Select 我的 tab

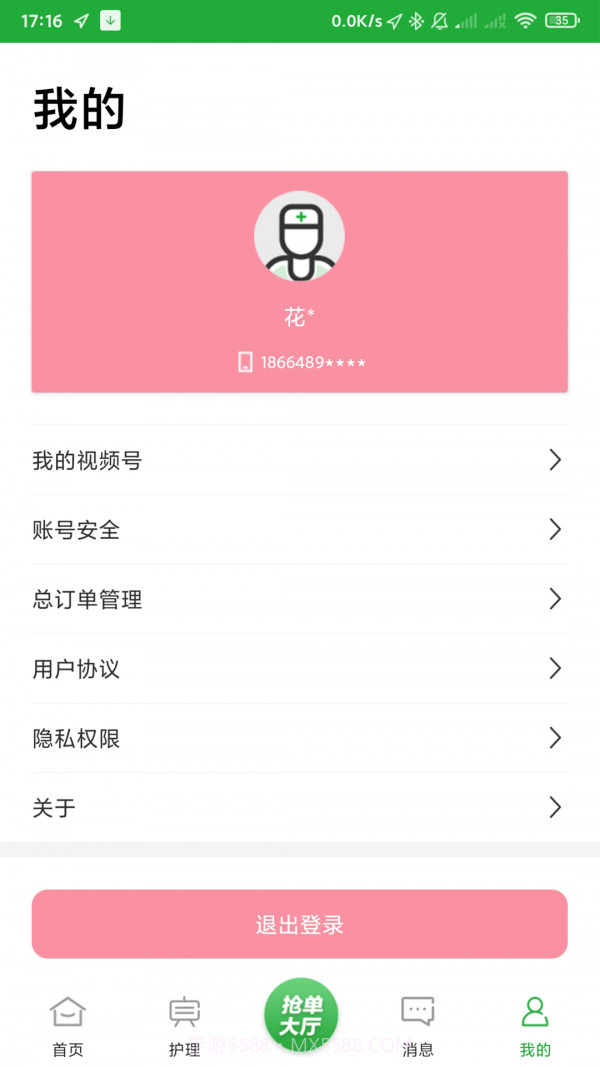click(535, 1026)
